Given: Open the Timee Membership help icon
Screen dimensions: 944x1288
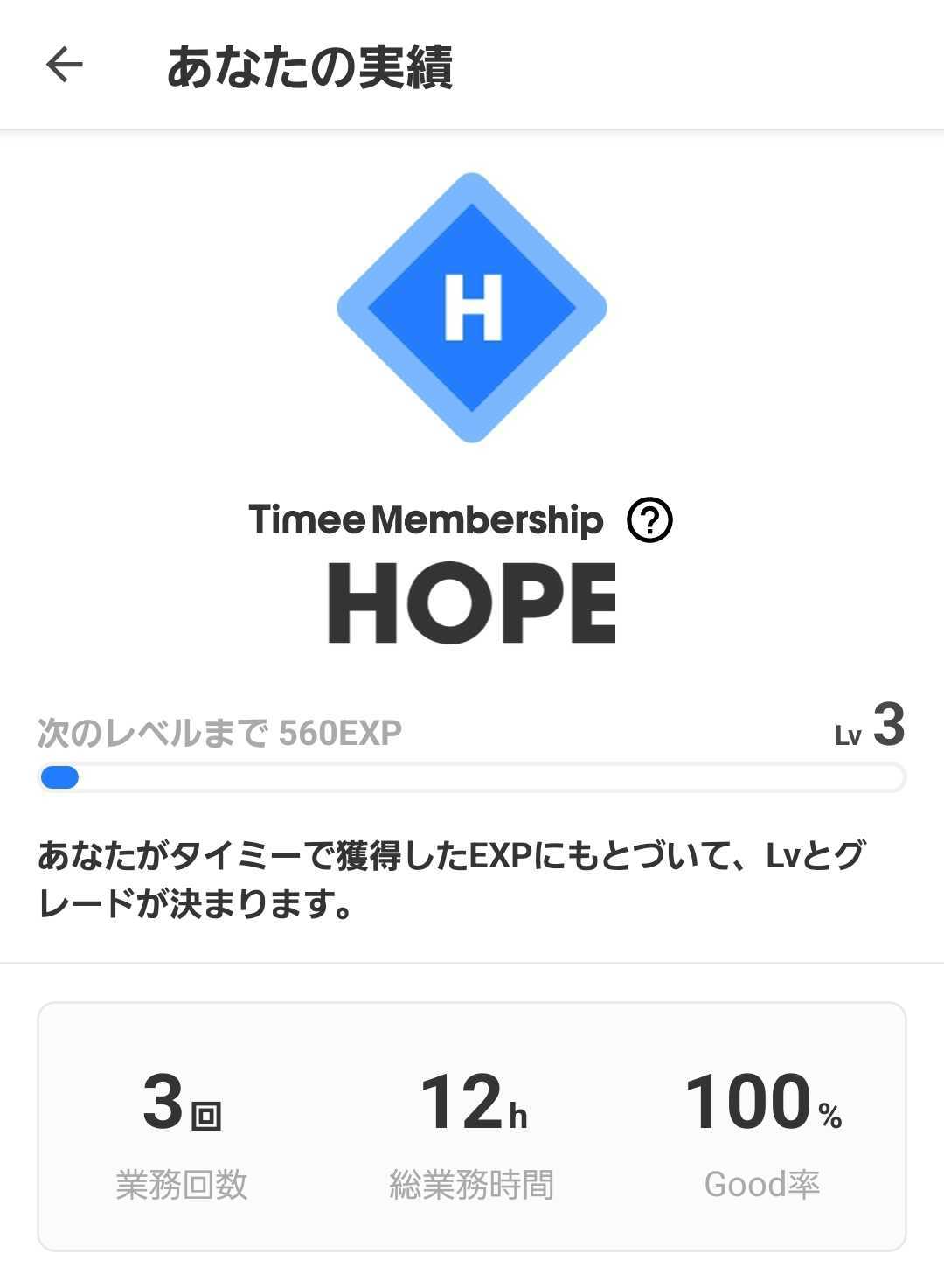Looking at the screenshot, I should pos(649,520).
